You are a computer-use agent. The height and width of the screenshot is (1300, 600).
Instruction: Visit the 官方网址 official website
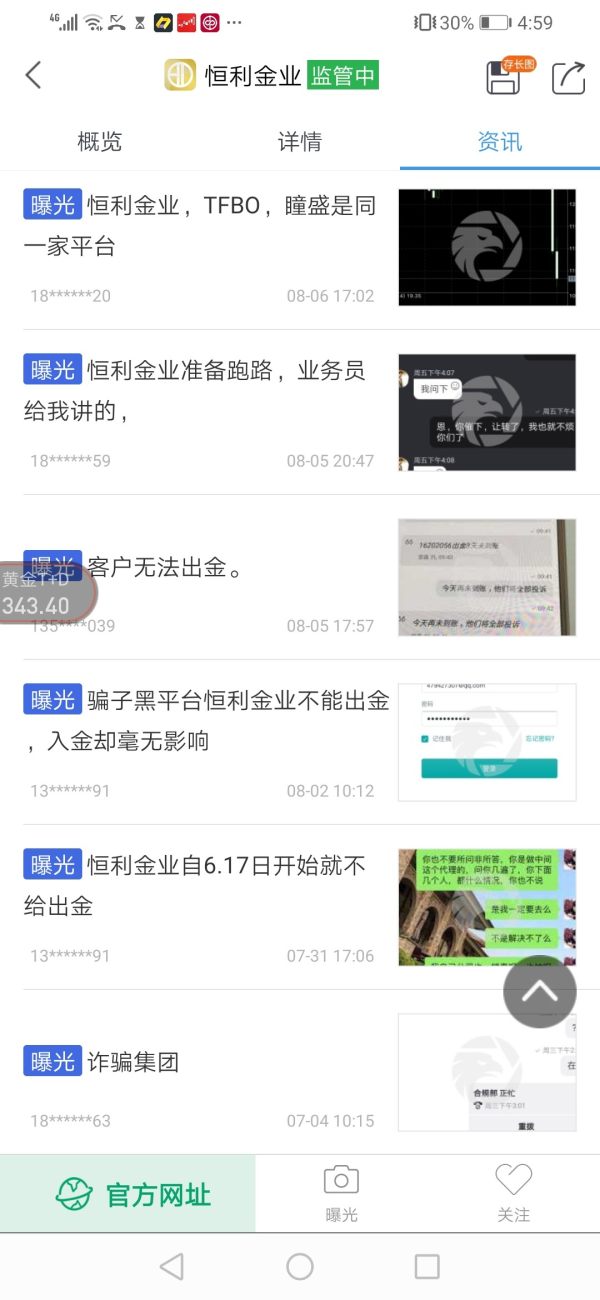click(128, 1194)
